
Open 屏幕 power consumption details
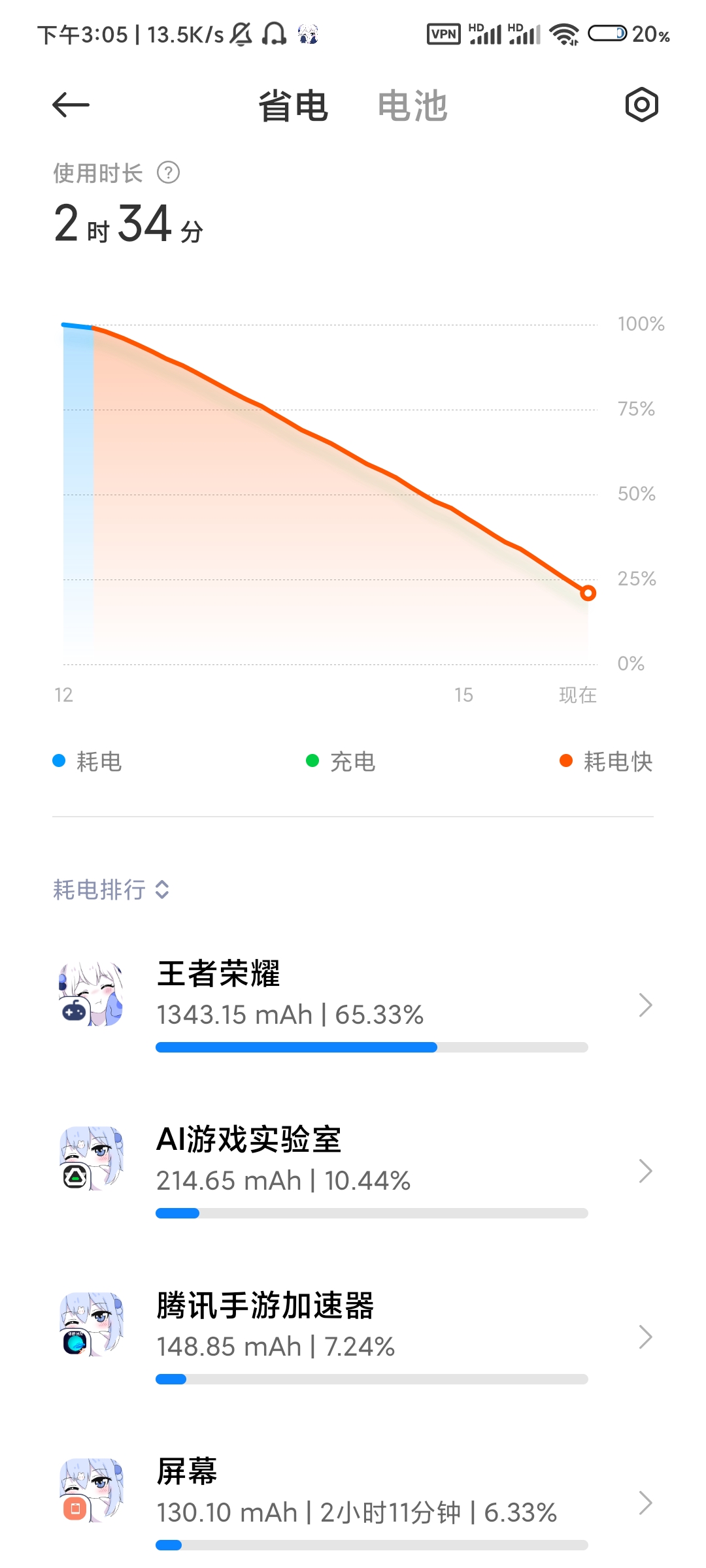(x=353, y=1503)
